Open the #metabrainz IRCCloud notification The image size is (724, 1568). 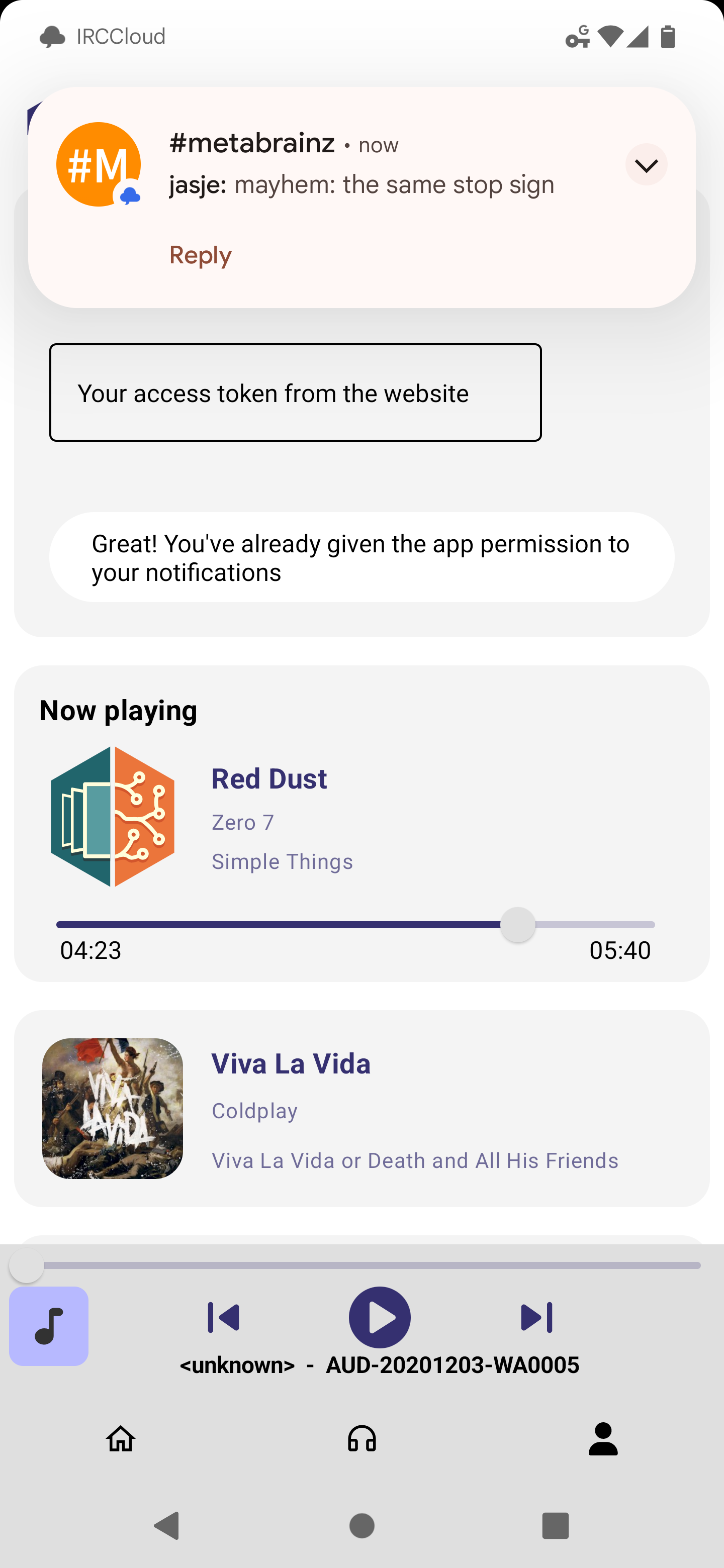click(x=361, y=197)
